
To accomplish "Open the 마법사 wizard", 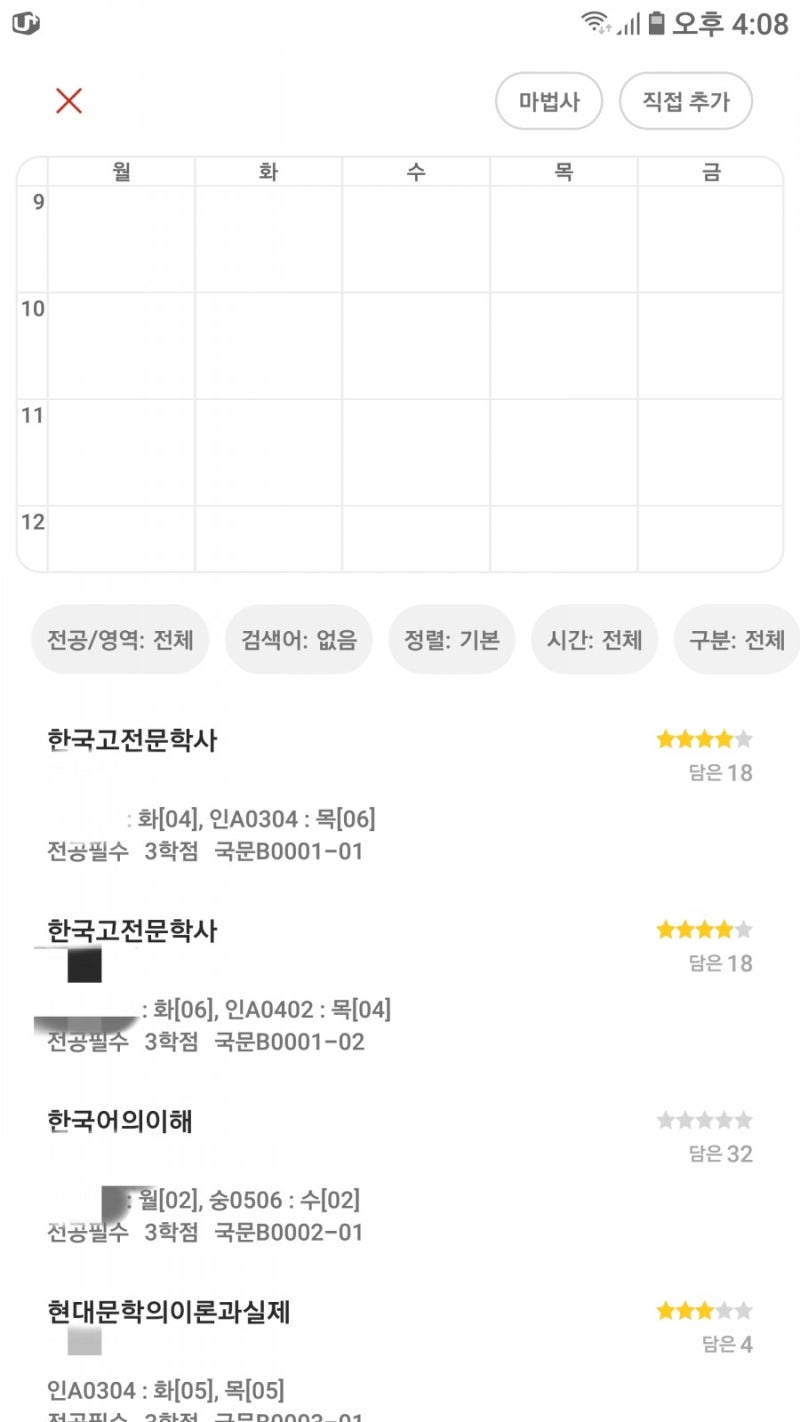I will [549, 101].
